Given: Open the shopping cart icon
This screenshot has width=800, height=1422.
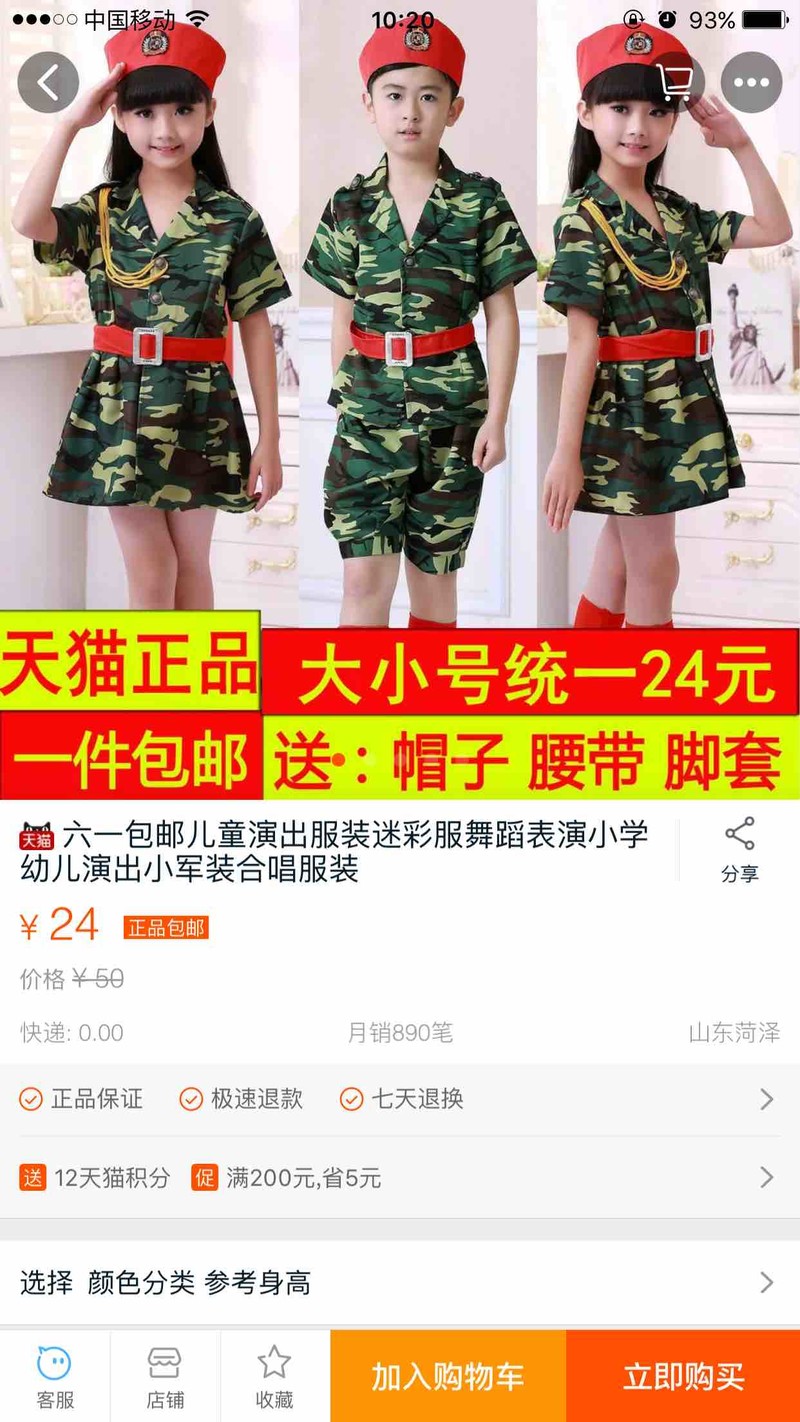Looking at the screenshot, I should 677,82.
